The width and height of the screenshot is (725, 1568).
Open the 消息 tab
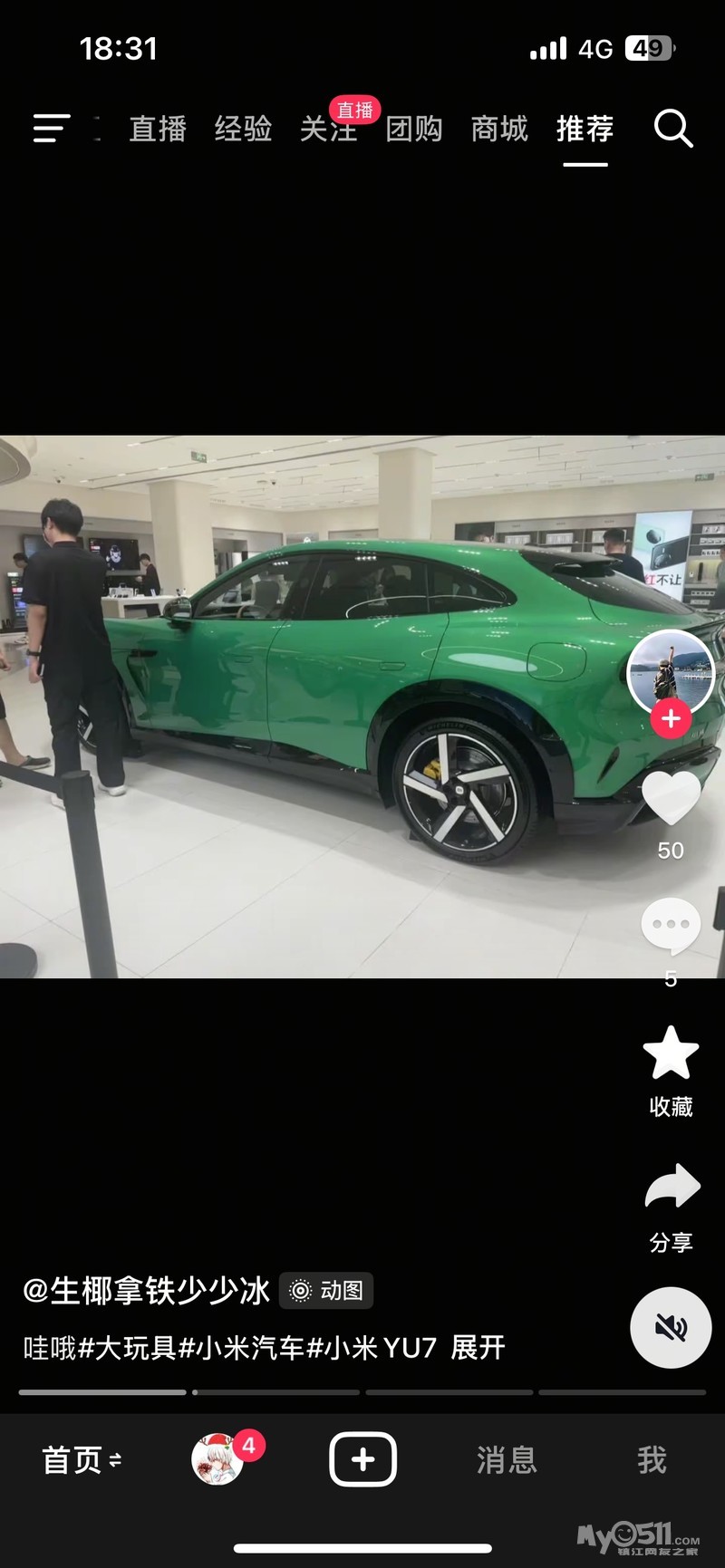[507, 1459]
